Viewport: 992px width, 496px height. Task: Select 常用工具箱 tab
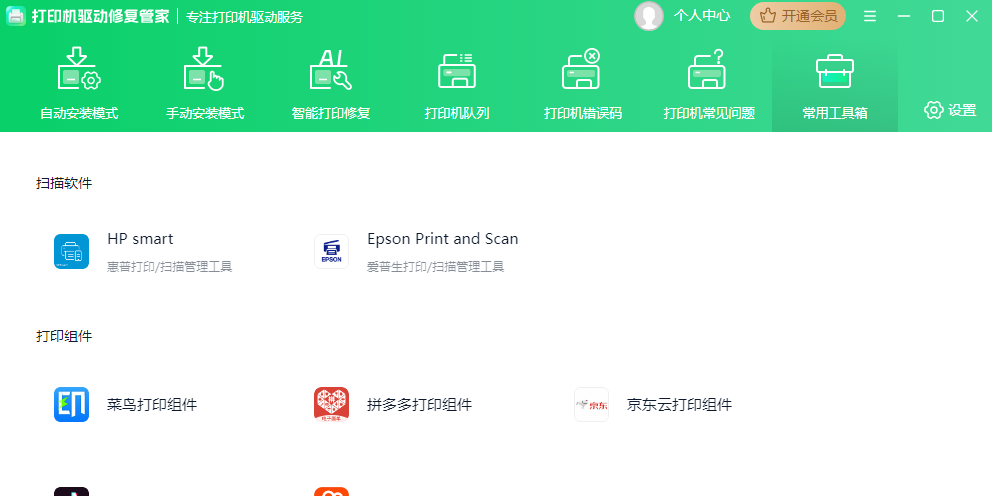point(835,85)
